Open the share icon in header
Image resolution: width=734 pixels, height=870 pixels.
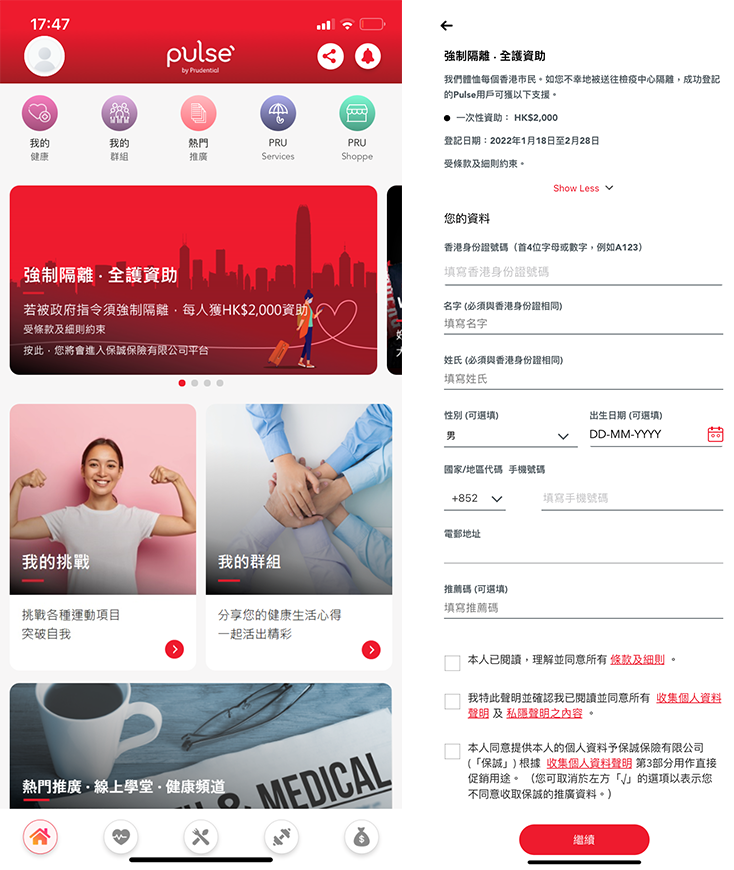click(330, 56)
